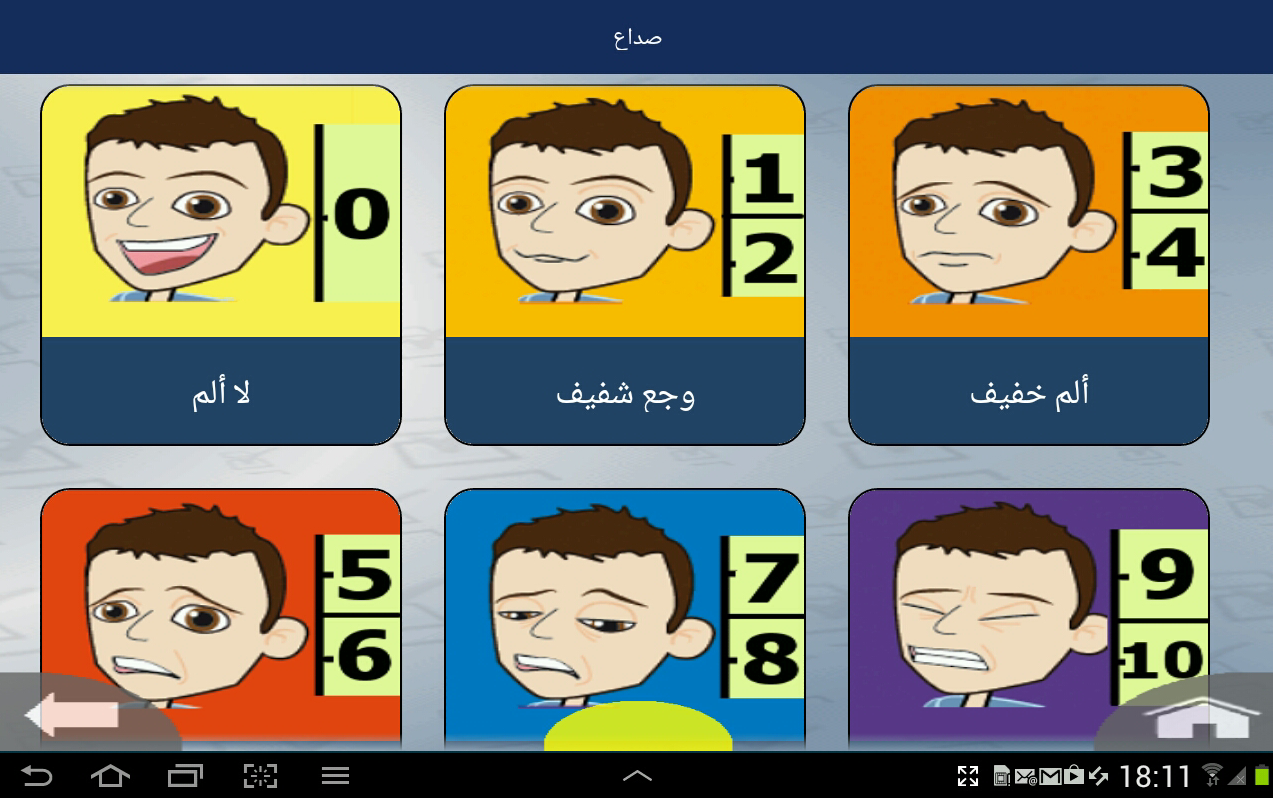The width and height of the screenshot is (1273, 798).
Task: Go to the app's home screen icon
Action: coord(1201,716)
